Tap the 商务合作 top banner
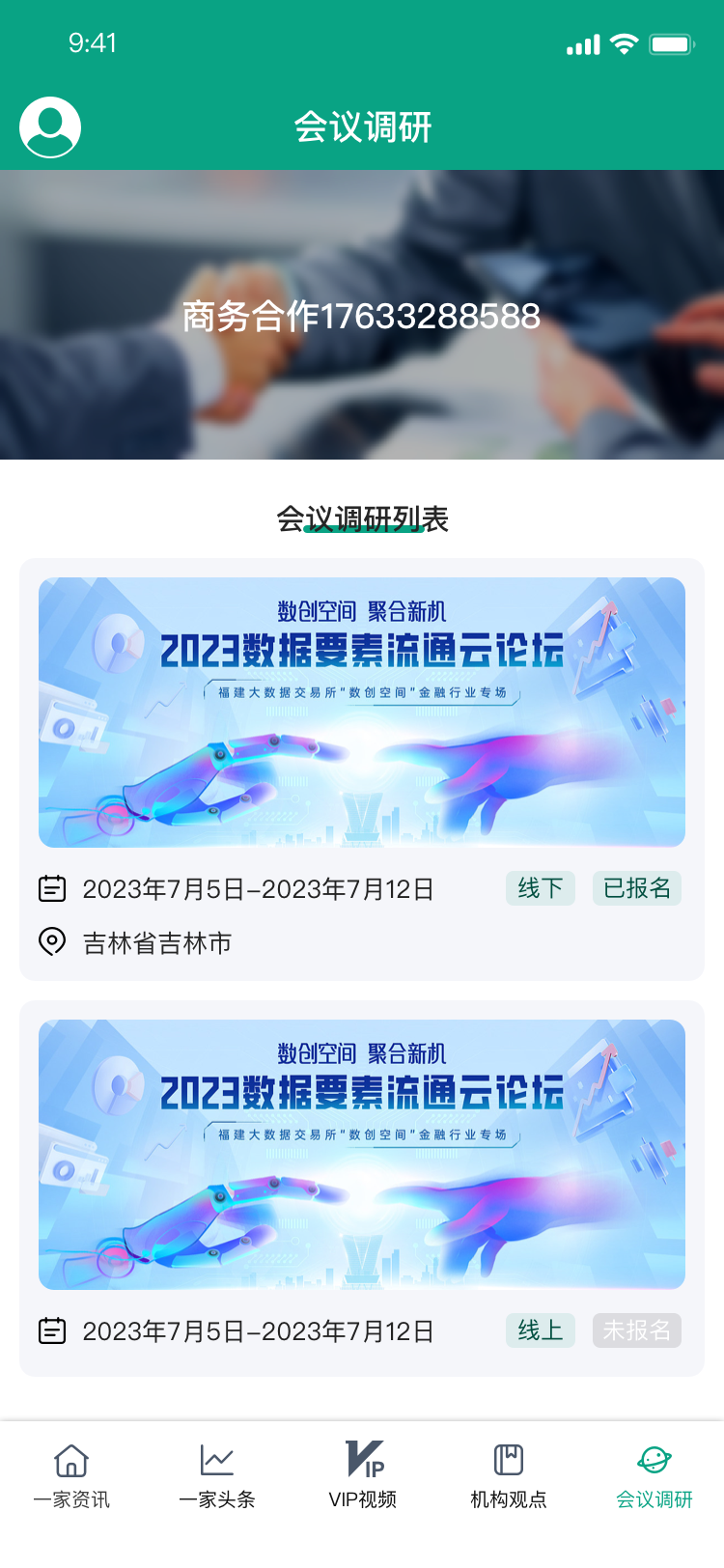The image size is (724, 1568). click(362, 315)
